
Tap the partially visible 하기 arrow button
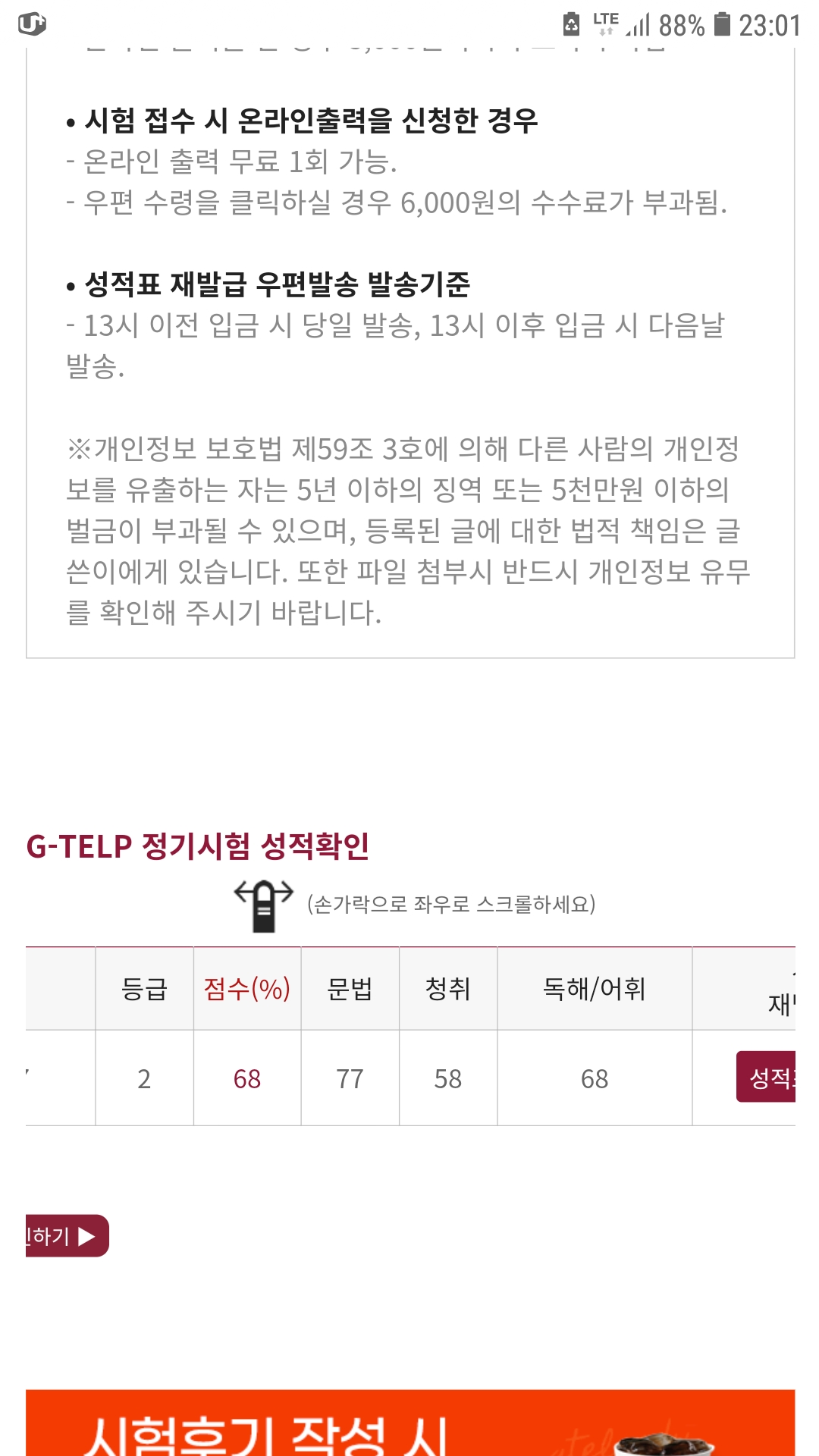click(x=66, y=1236)
